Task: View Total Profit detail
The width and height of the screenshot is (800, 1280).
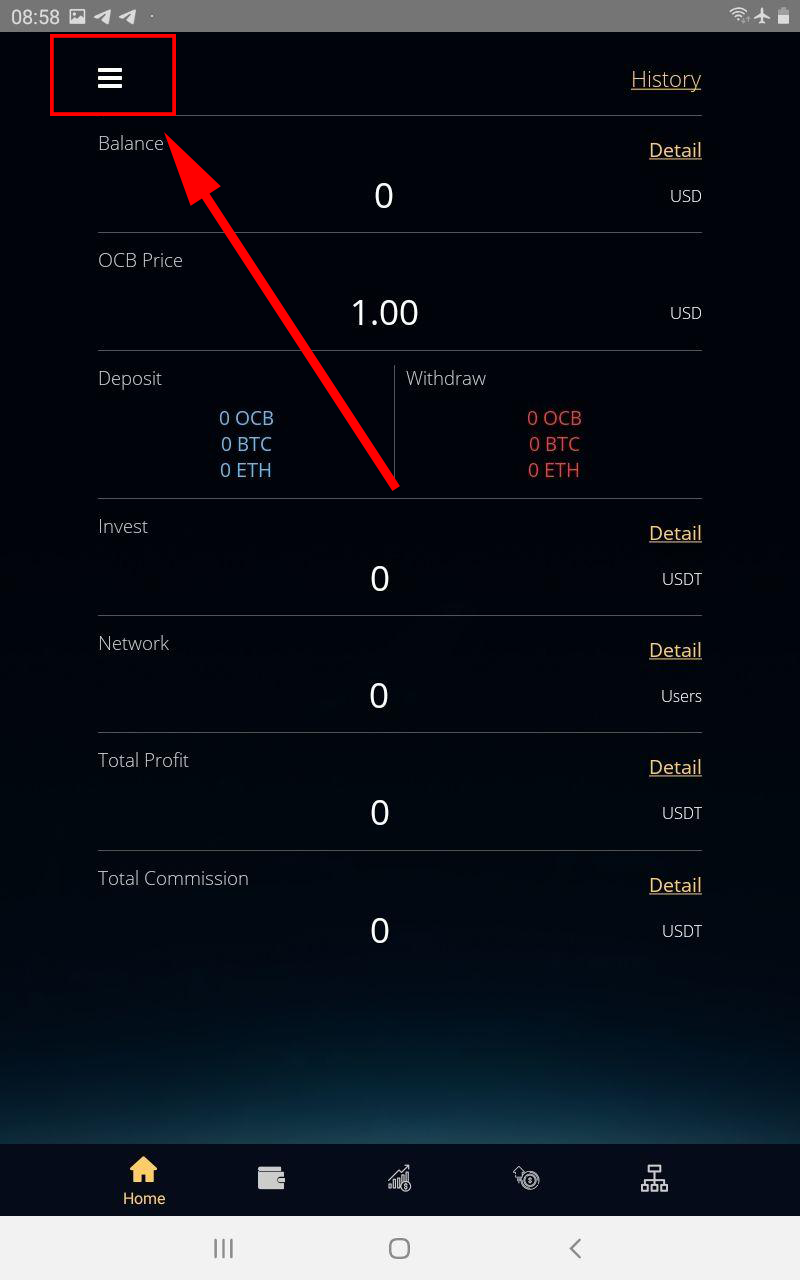Action: 675,767
